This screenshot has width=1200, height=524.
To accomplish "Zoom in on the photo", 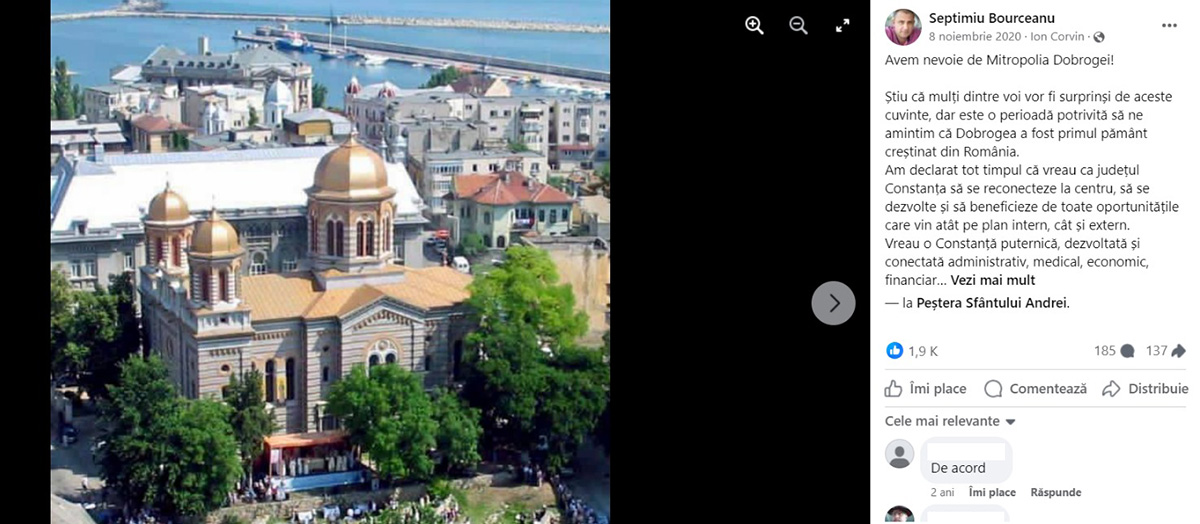I will 754,26.
